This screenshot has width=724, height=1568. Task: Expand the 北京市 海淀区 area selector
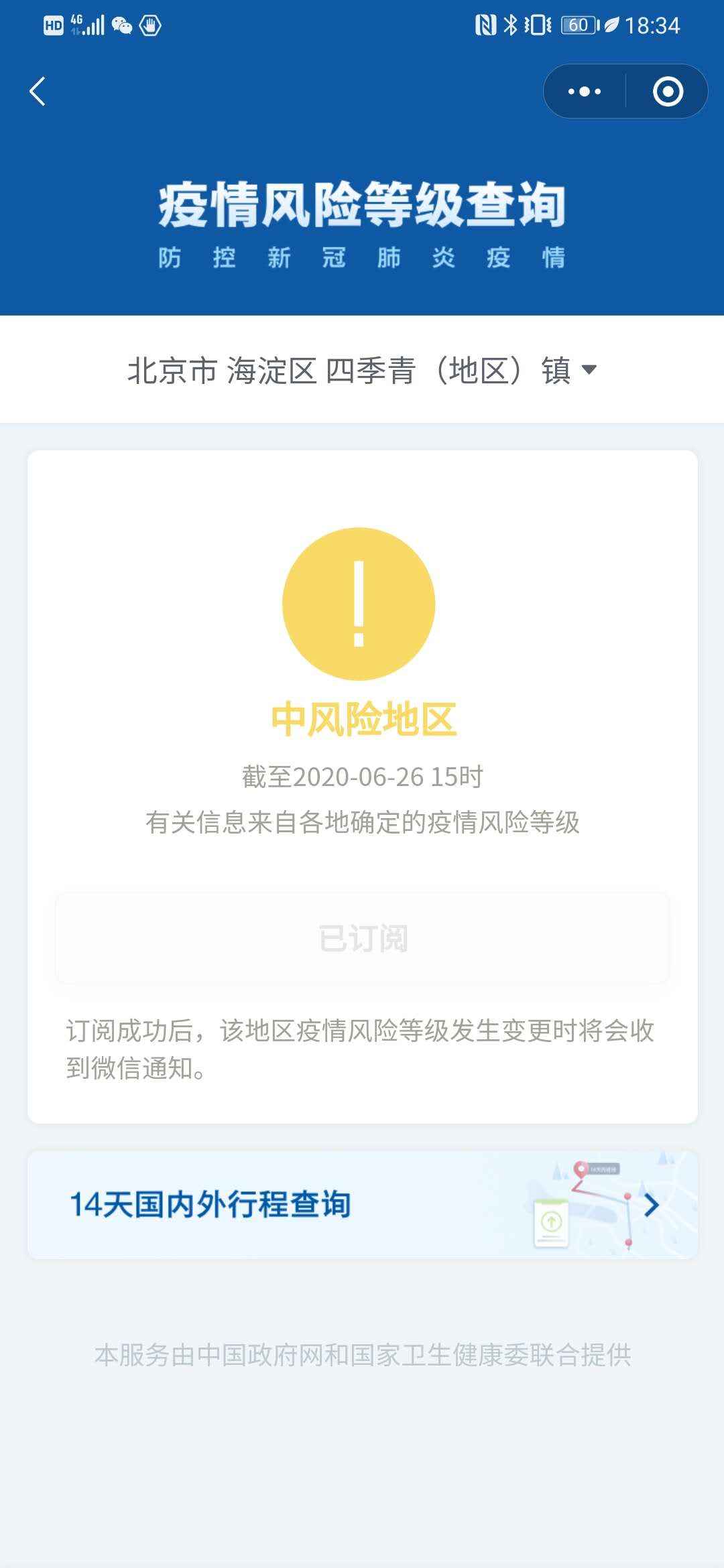pyautogui.click(x=362, y=370)
